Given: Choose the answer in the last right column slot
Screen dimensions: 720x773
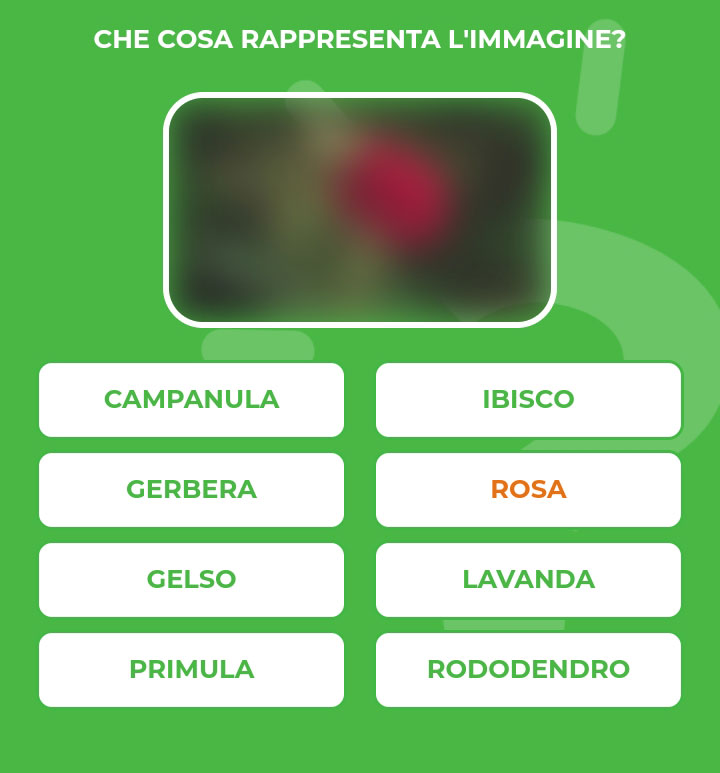Looking at the screenshot, I should point(528,670).
